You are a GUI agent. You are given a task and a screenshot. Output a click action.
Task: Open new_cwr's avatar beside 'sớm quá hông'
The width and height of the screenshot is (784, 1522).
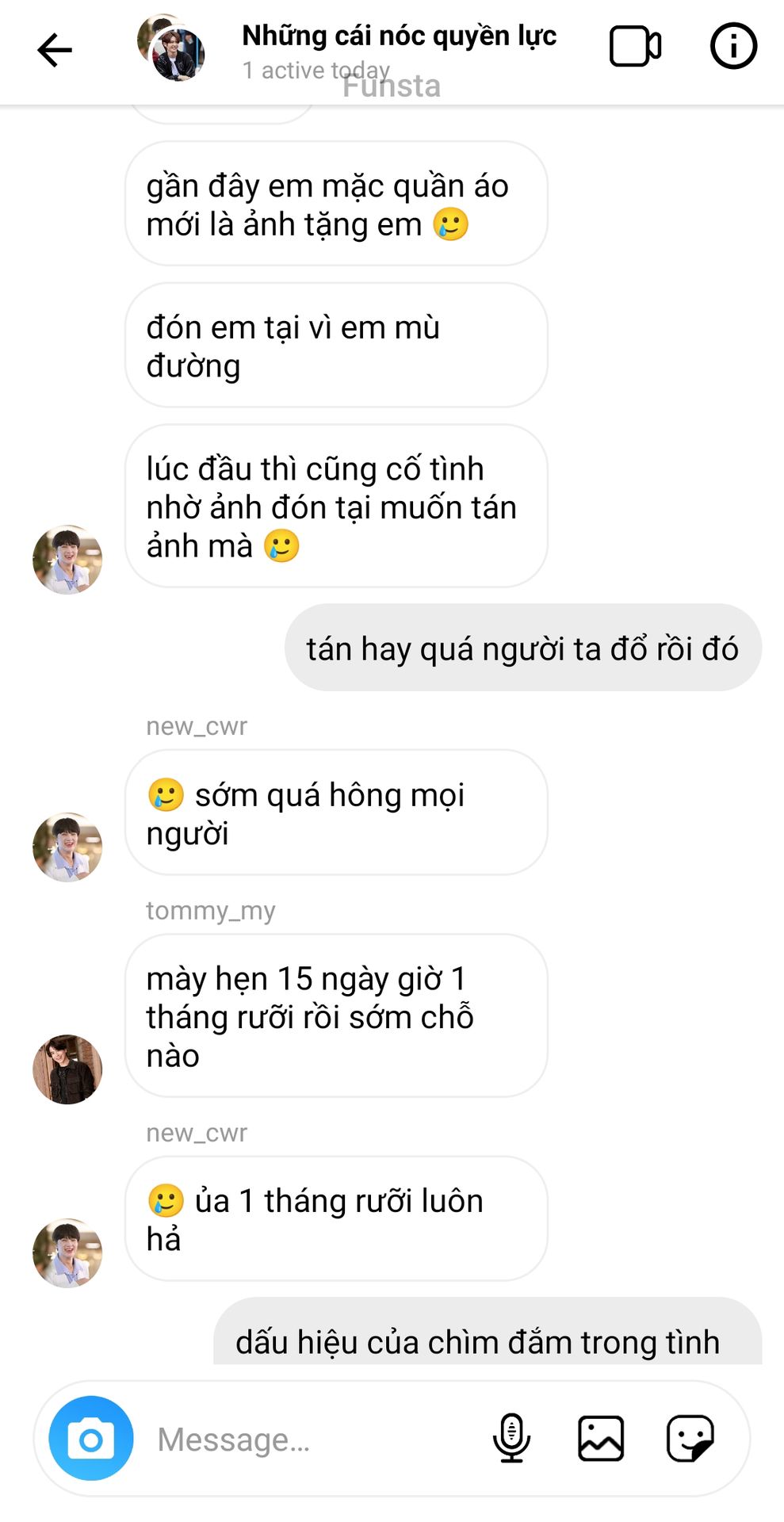(x=67, y=847)
